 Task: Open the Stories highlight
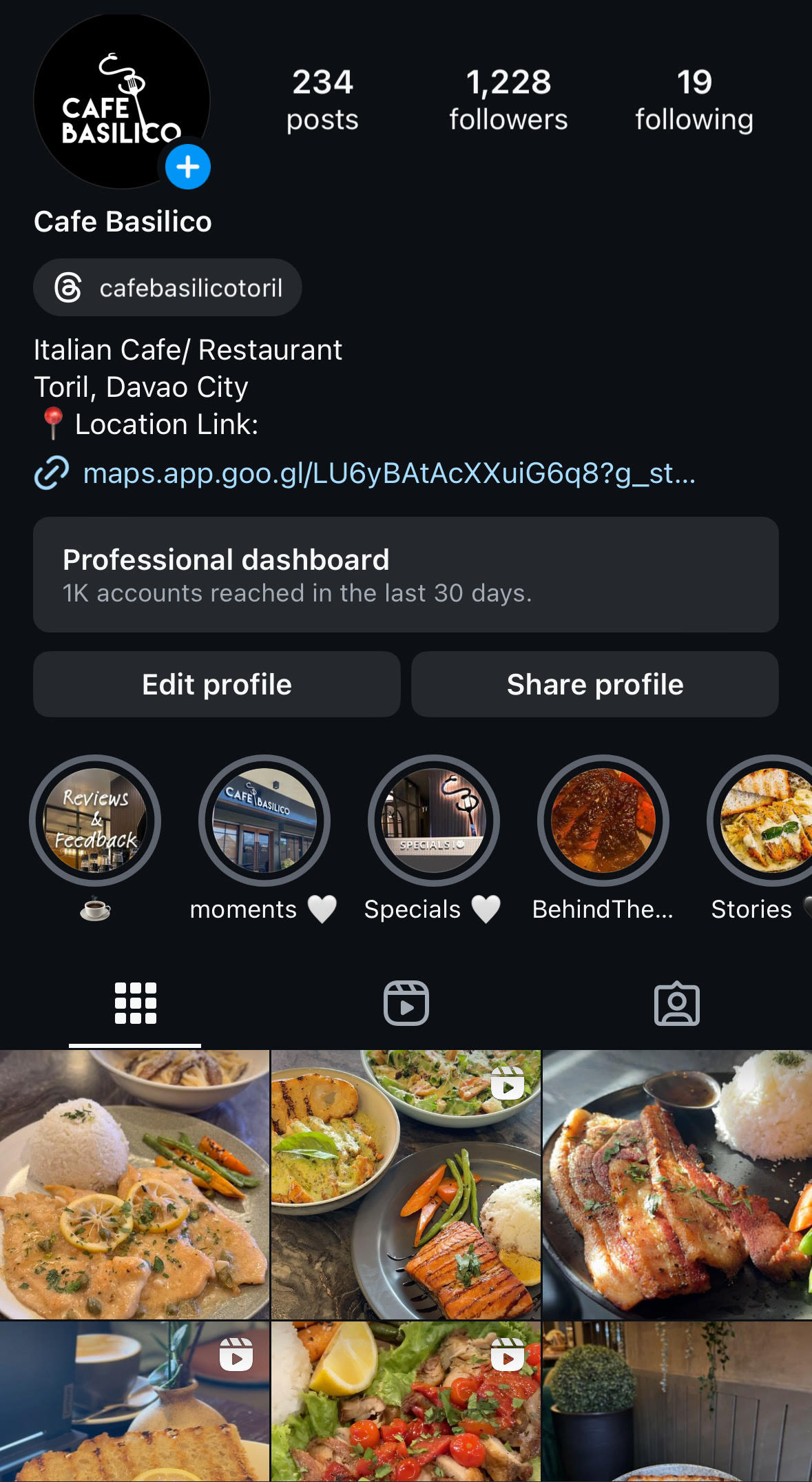click(x=764, y=821)
